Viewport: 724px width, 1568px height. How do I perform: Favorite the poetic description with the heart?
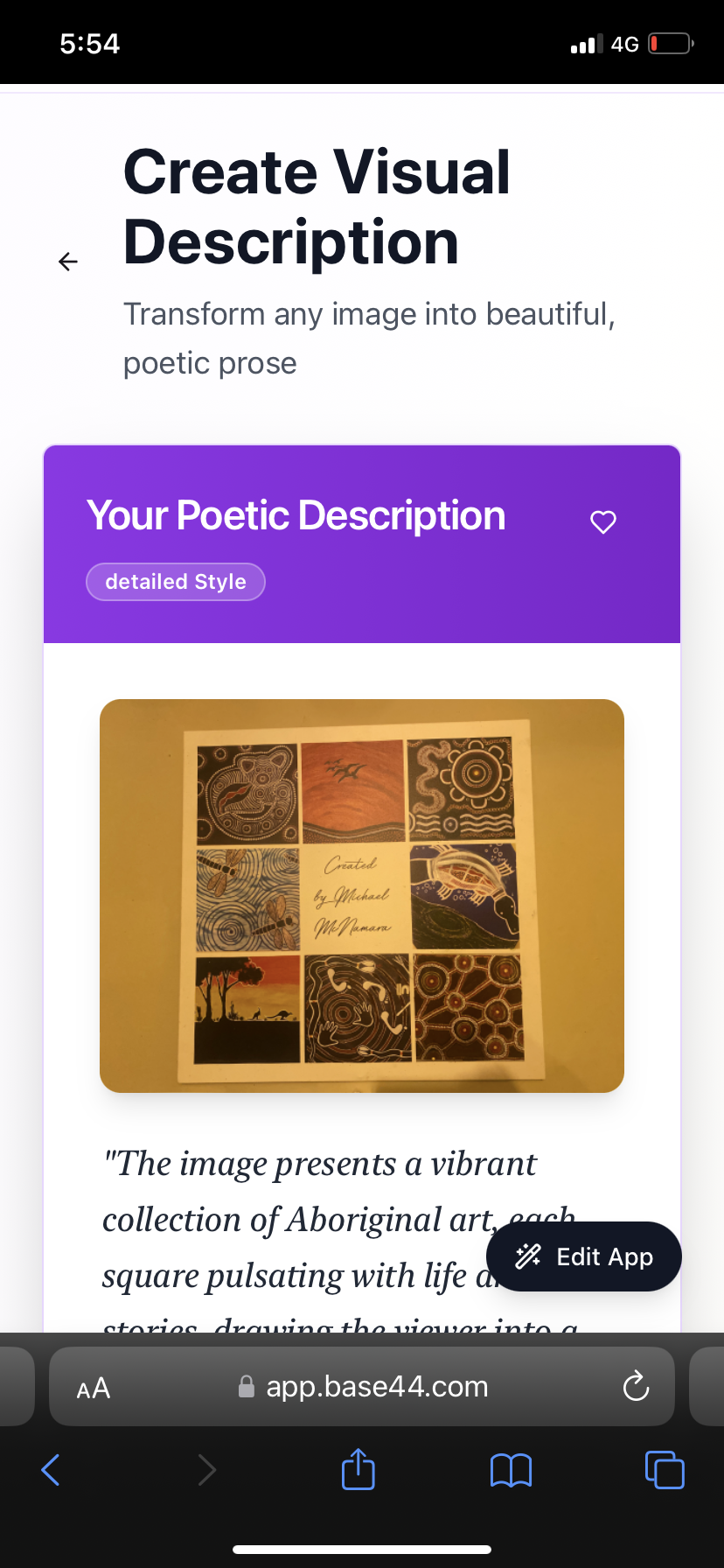(603, 521)
